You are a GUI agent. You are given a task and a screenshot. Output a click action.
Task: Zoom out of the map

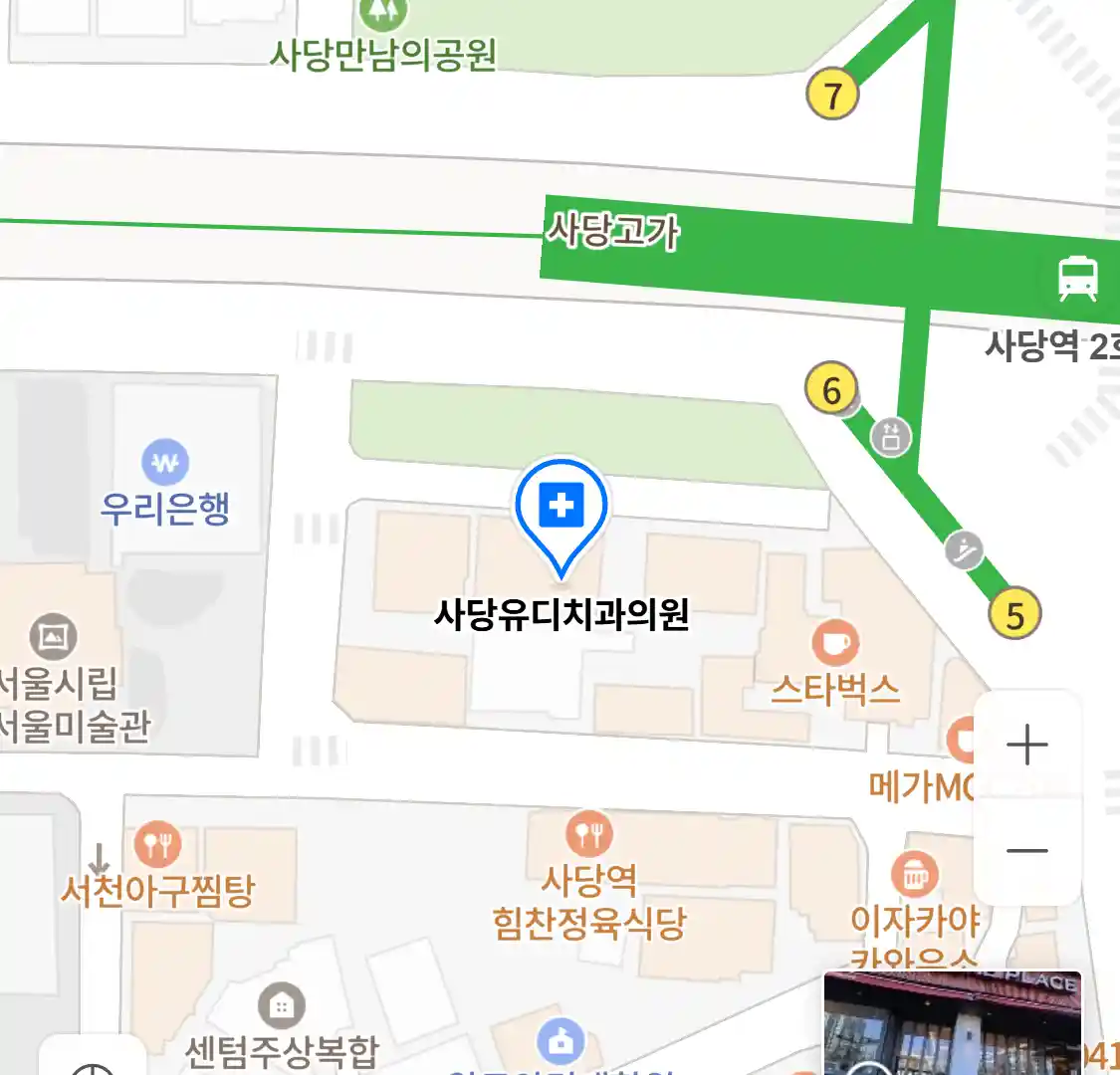tap(1026, 851)
